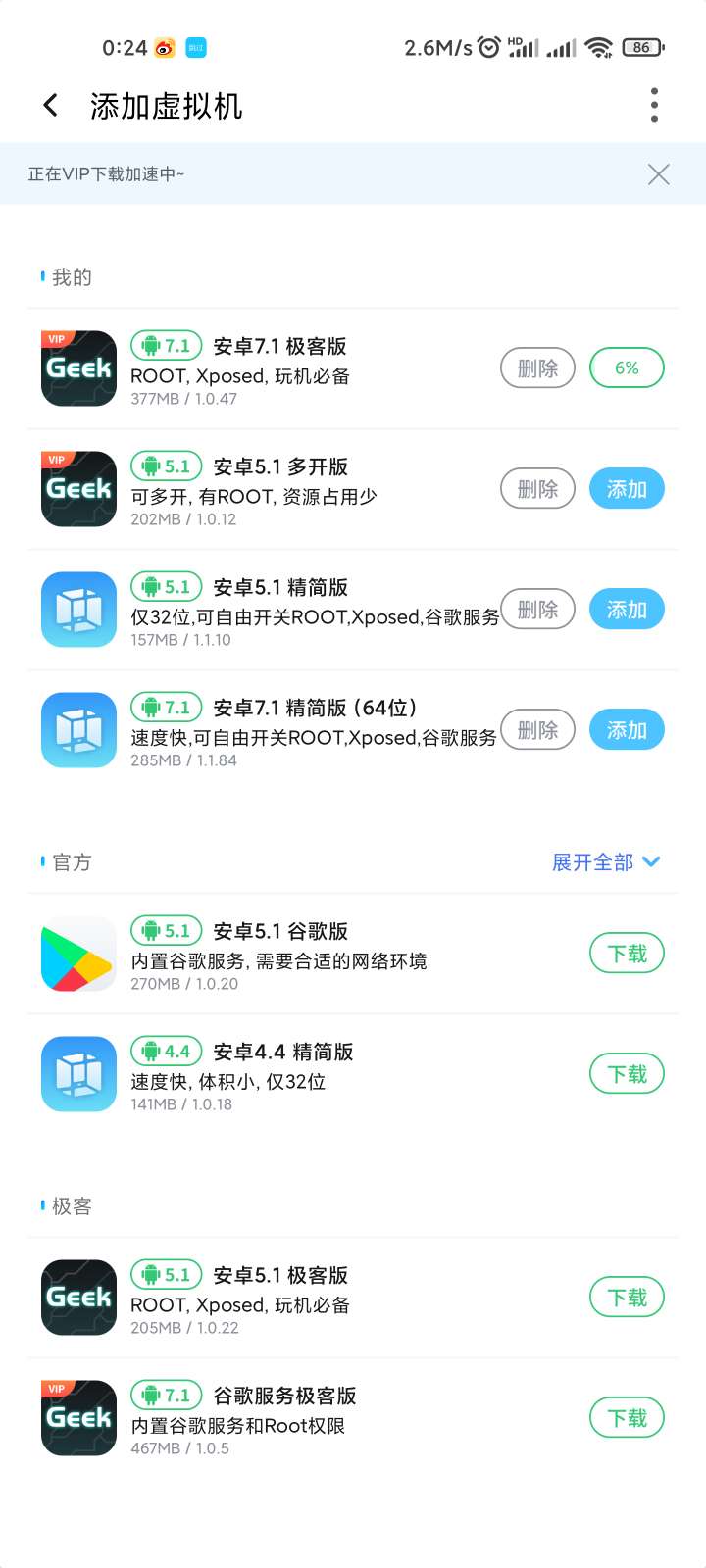Select the 官方 section header
Viewport: 706px width, 1568px height.
tap(69, 861)
